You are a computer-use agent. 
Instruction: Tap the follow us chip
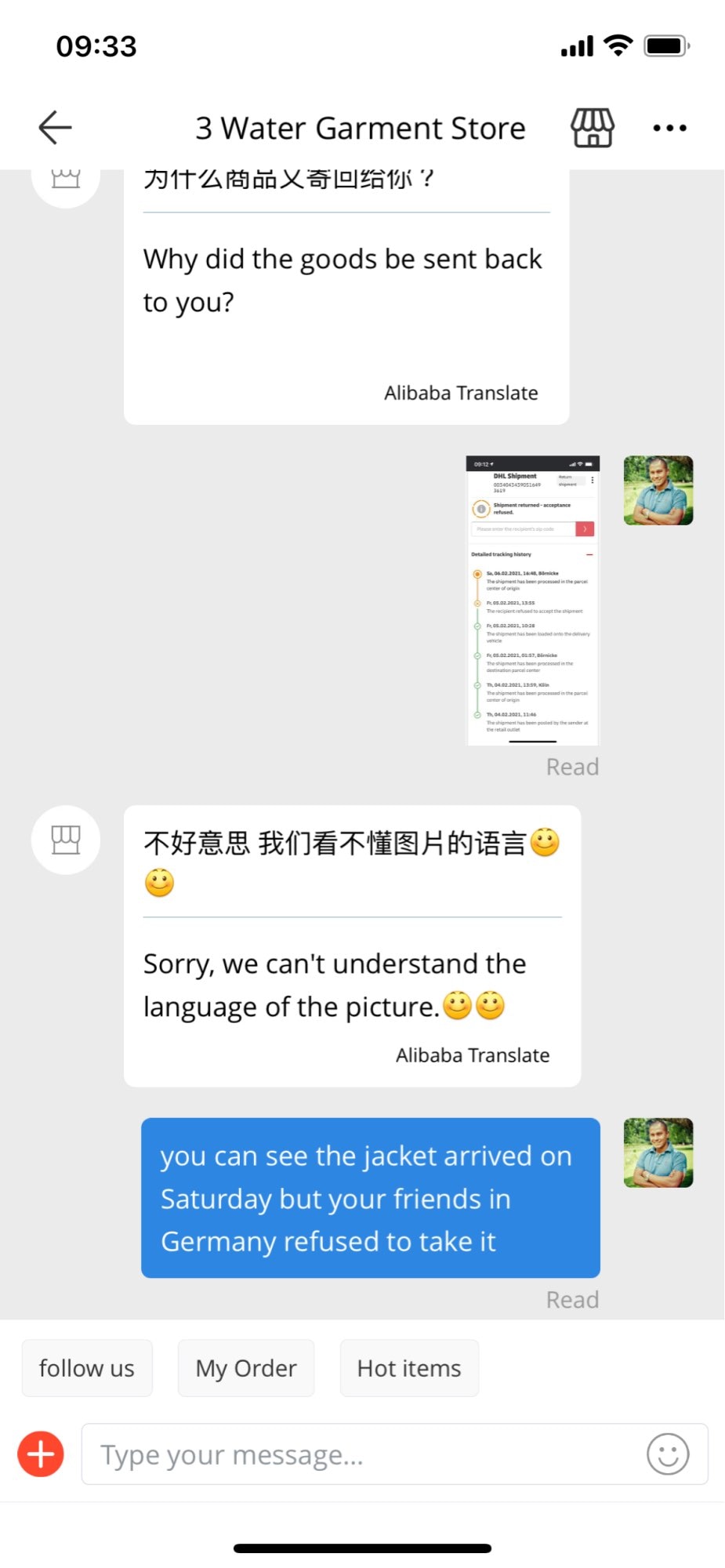pos(87,1368)
